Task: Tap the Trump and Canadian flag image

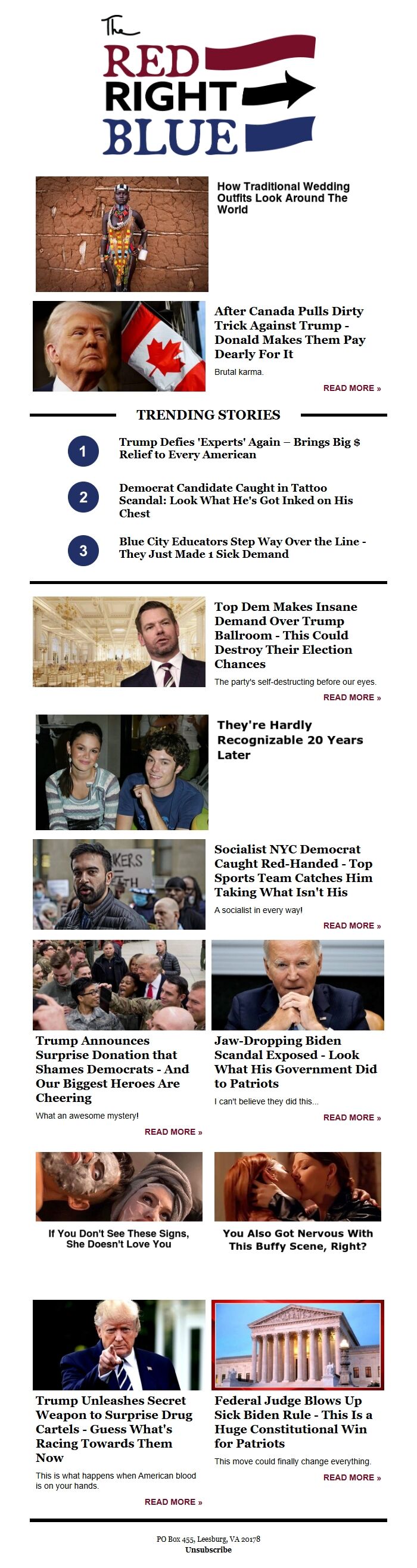Action: (119, 346)
